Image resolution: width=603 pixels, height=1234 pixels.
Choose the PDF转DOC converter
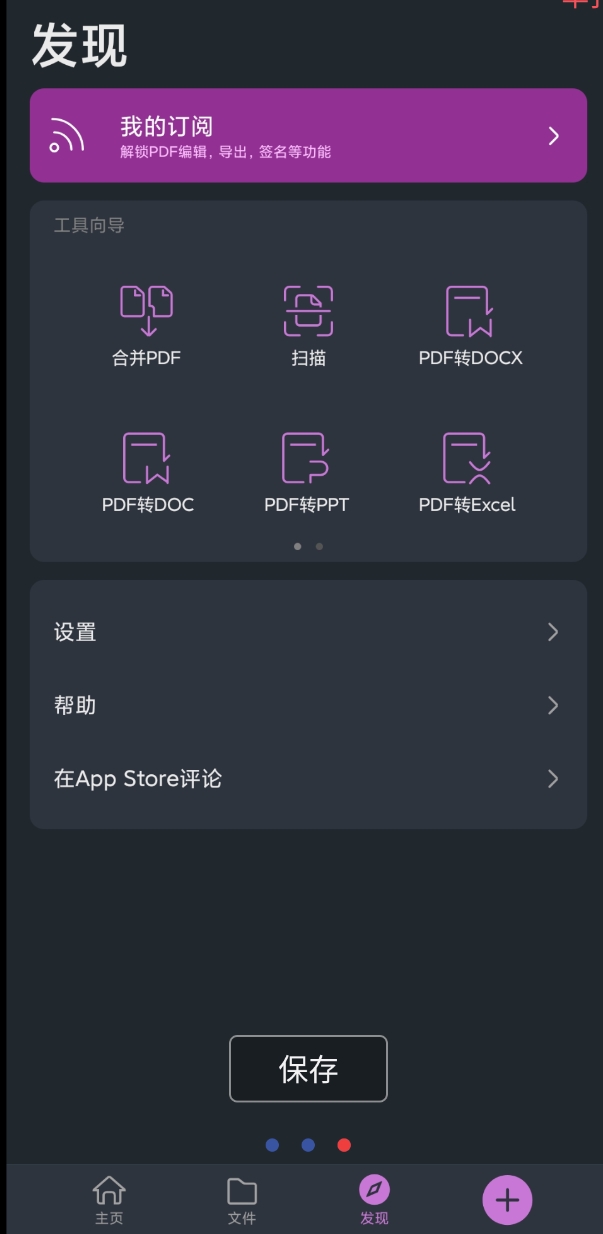(147, 473)
